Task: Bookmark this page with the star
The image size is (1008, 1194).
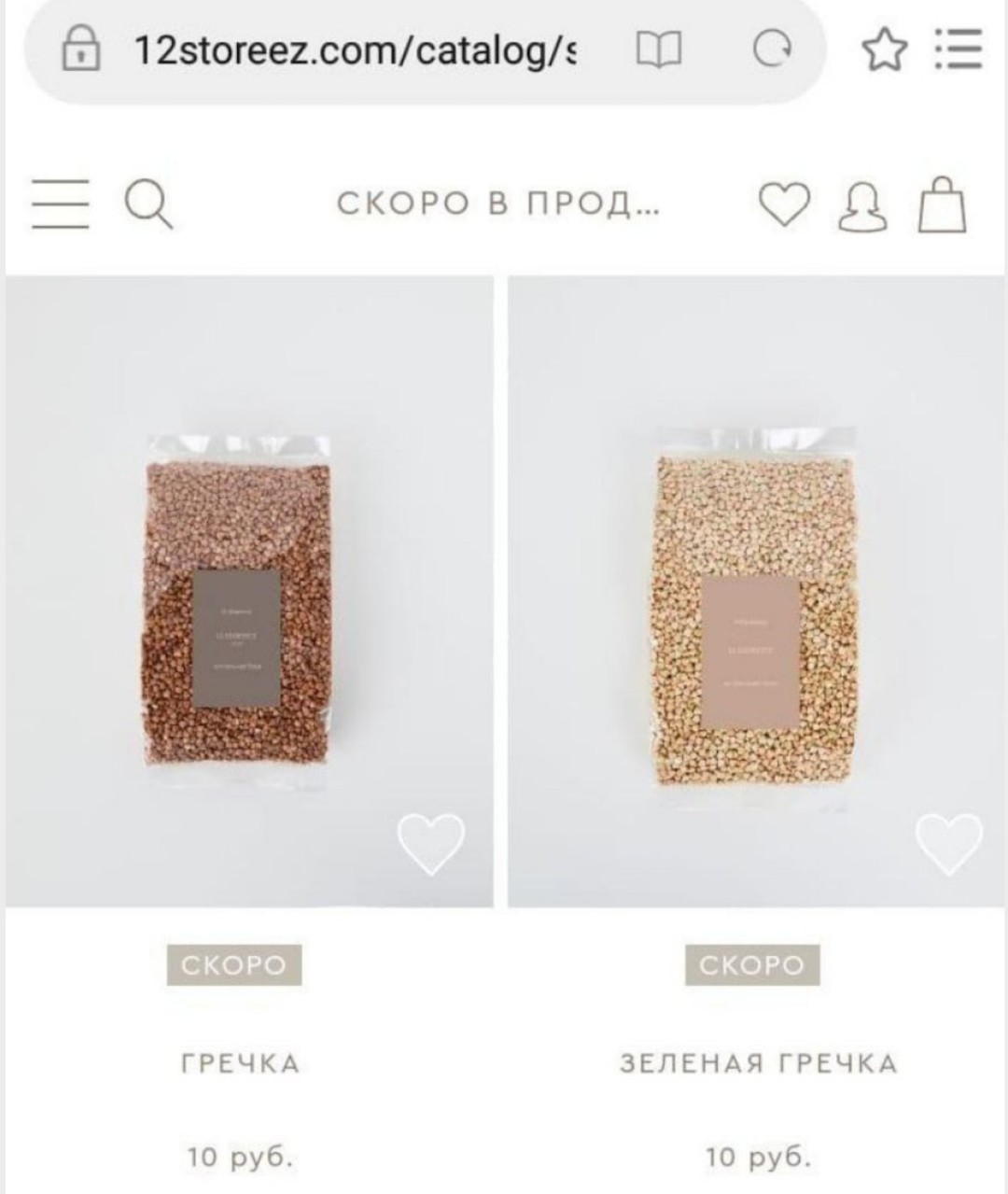Action: [x=884, y=49]
